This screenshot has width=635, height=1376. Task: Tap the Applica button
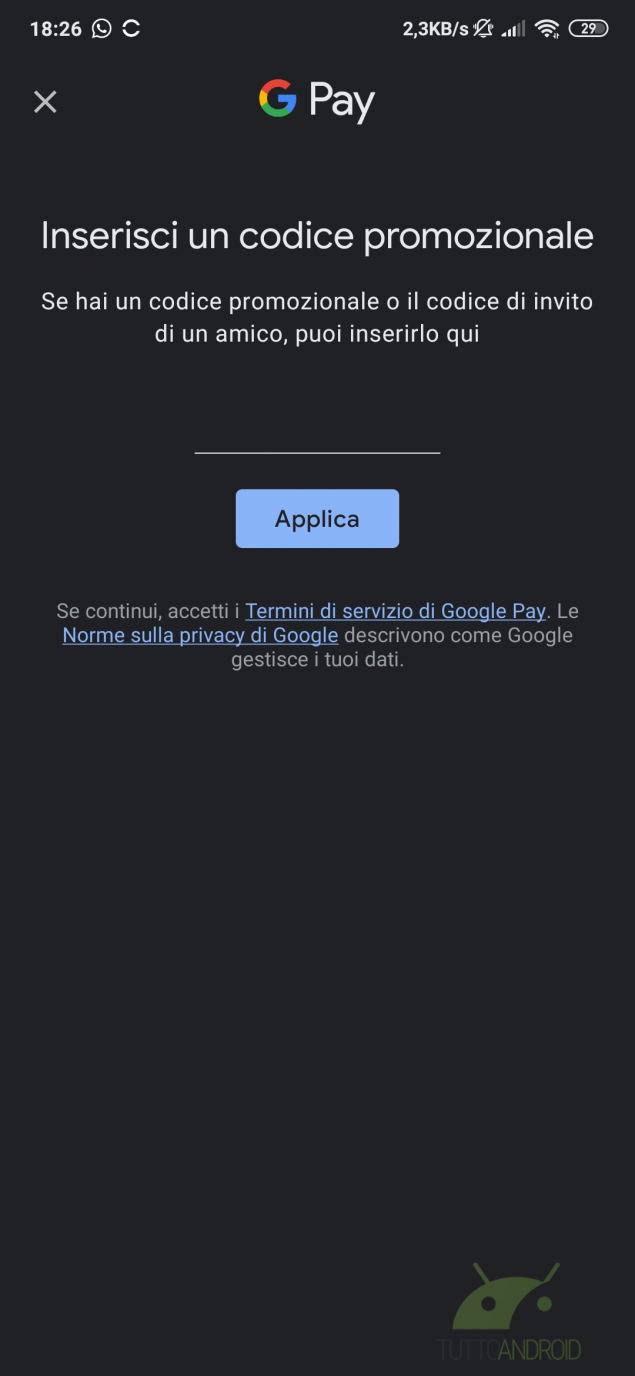tap(317, 519)
